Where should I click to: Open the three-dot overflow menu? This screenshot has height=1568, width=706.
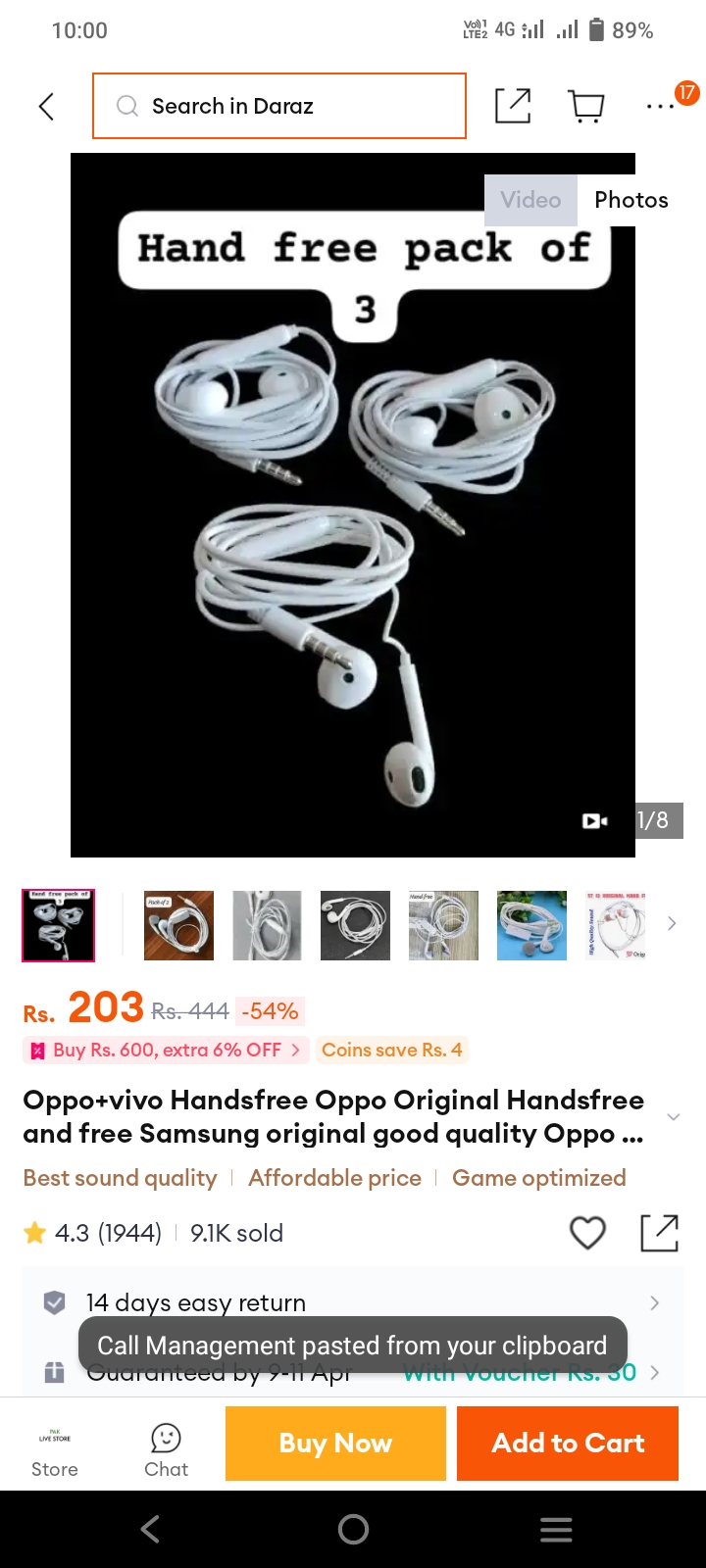pyautogui.click(x=660, y=106)
